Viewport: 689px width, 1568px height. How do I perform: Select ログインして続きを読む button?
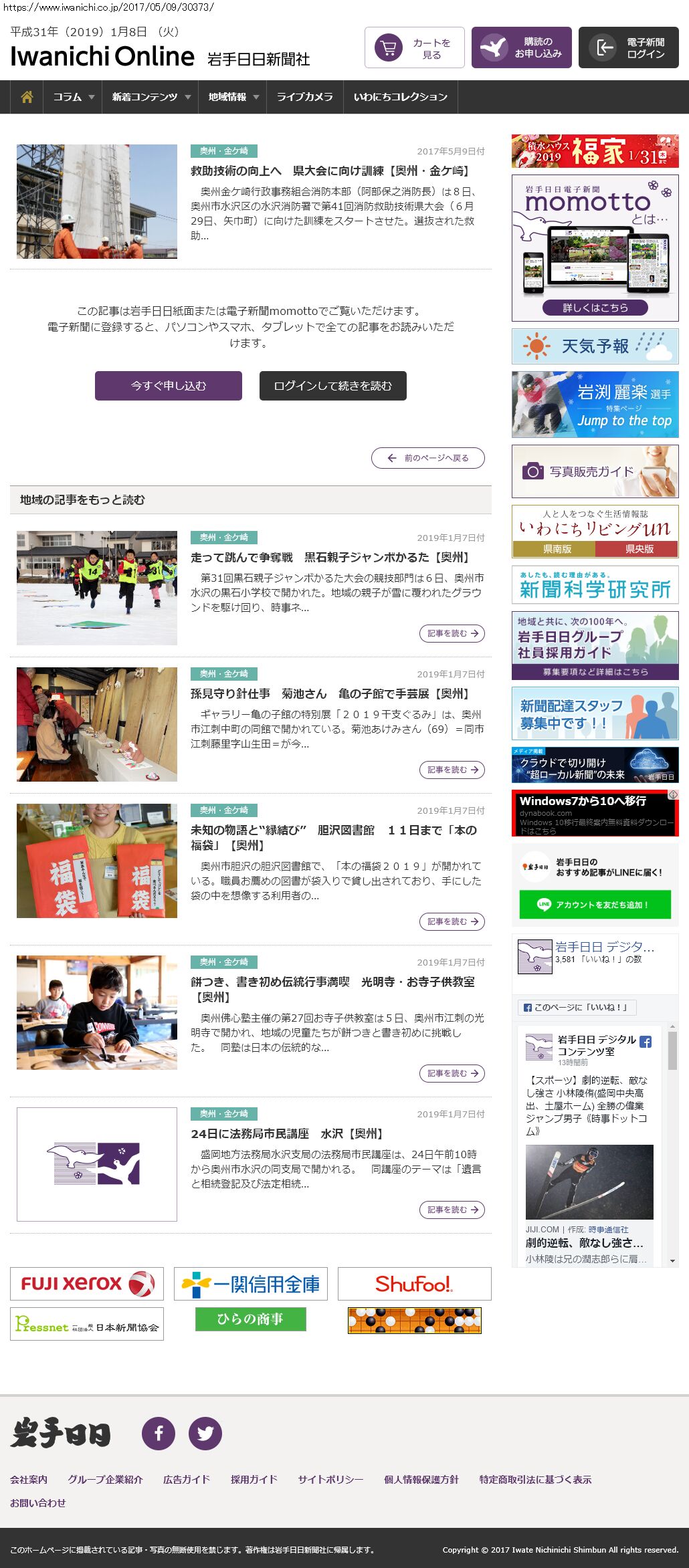pyautogui.click(x=332, y=386)
